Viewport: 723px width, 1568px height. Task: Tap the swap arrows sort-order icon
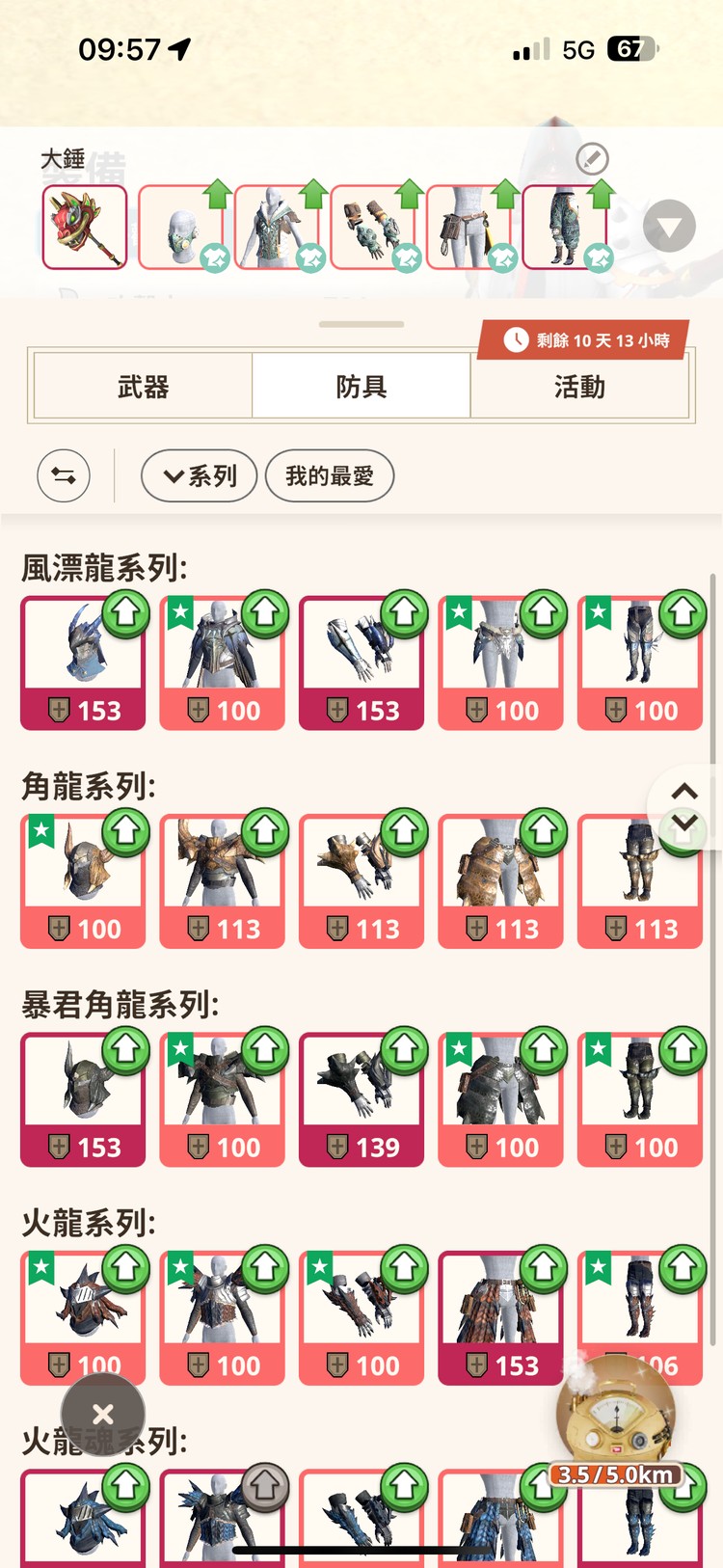point(64,475)
